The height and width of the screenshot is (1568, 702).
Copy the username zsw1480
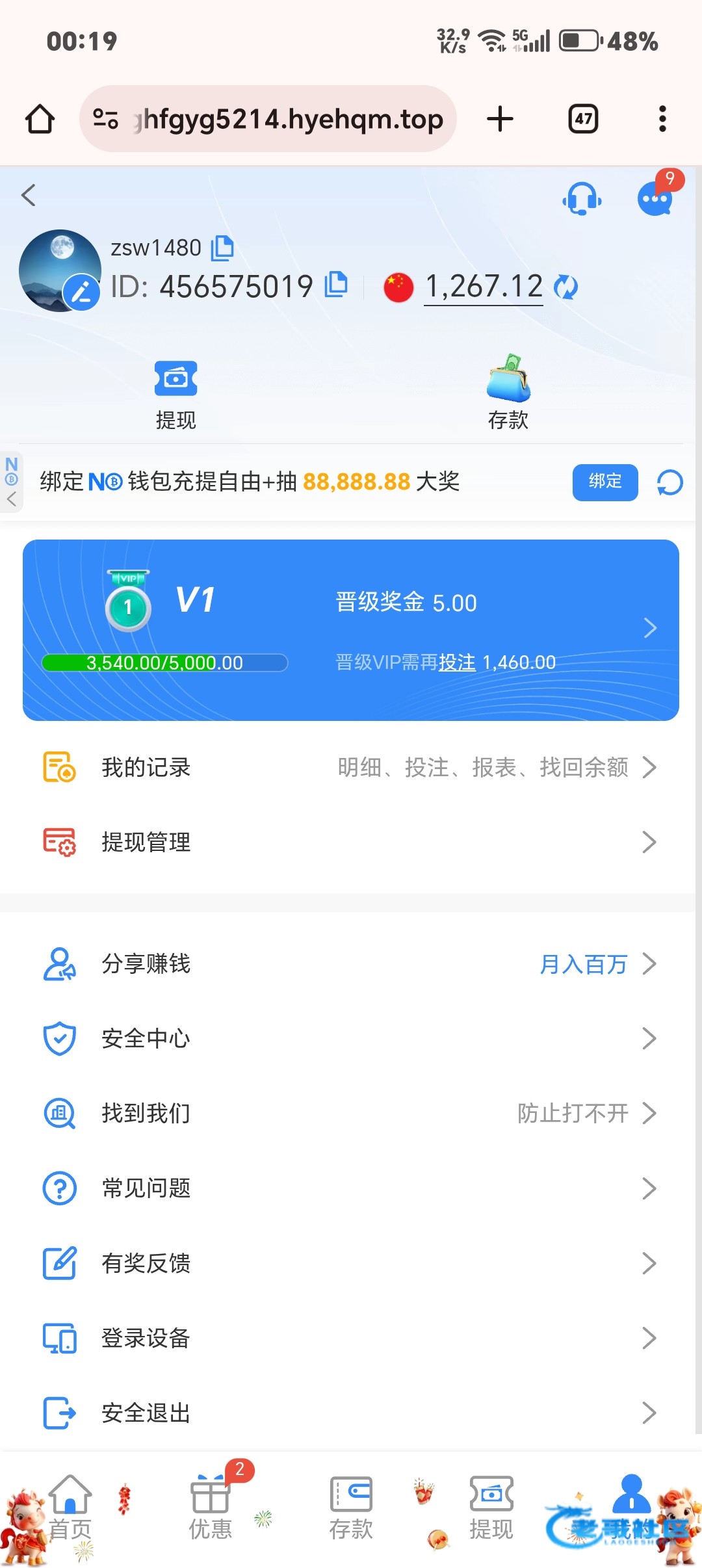click(222, 248)
